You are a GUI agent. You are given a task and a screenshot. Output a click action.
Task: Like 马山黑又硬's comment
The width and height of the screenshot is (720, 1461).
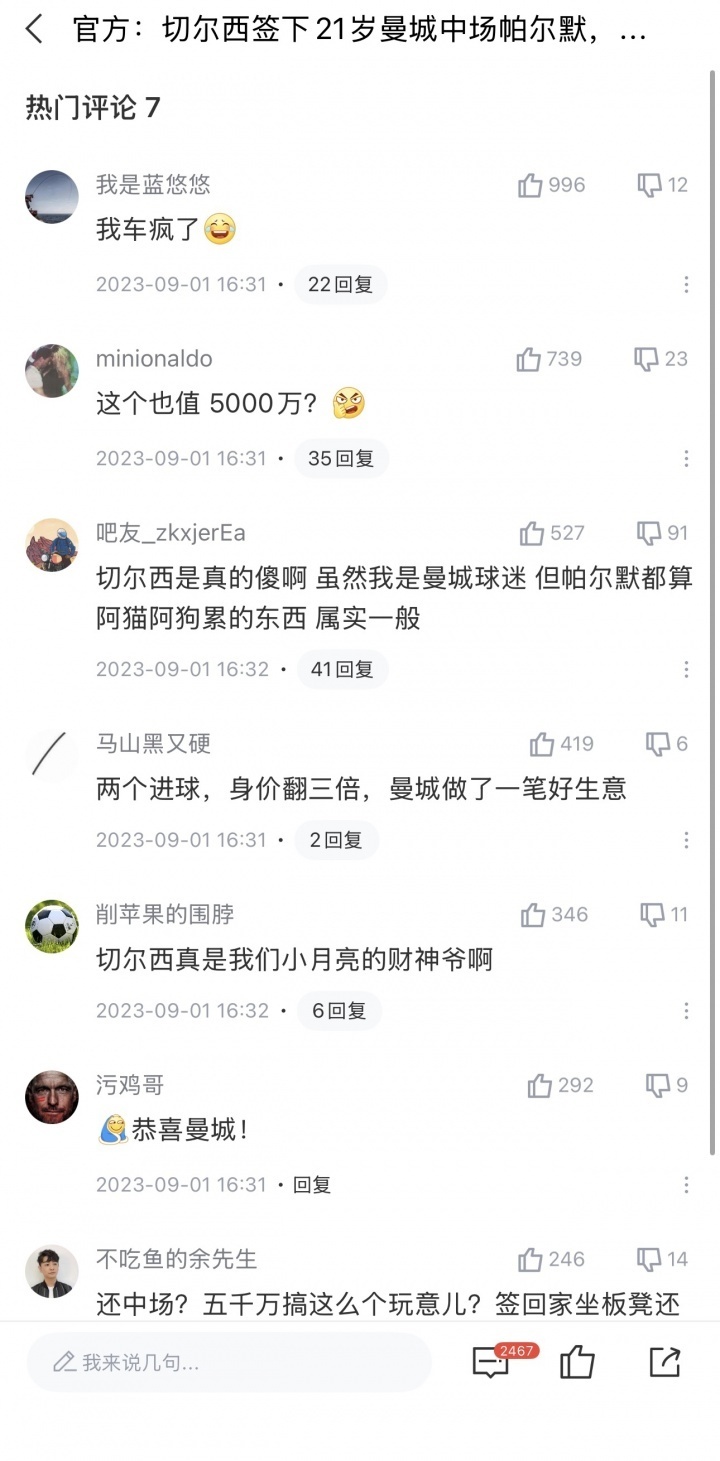[542, 744]
